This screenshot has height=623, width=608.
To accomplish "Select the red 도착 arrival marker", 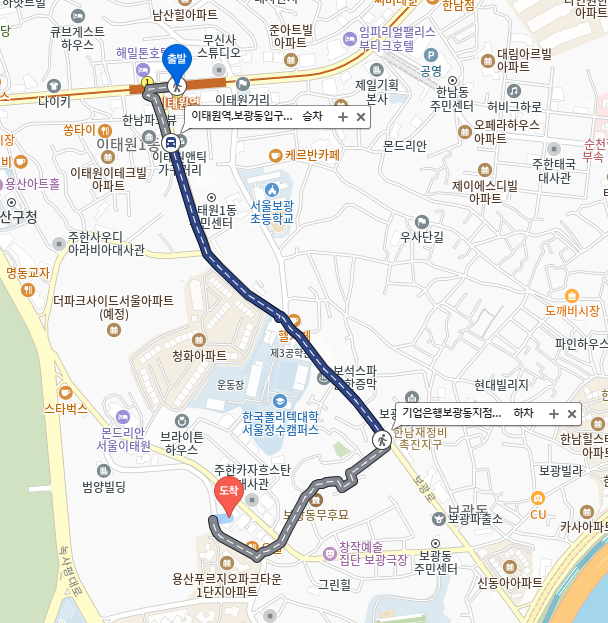I will coord(225,494).
